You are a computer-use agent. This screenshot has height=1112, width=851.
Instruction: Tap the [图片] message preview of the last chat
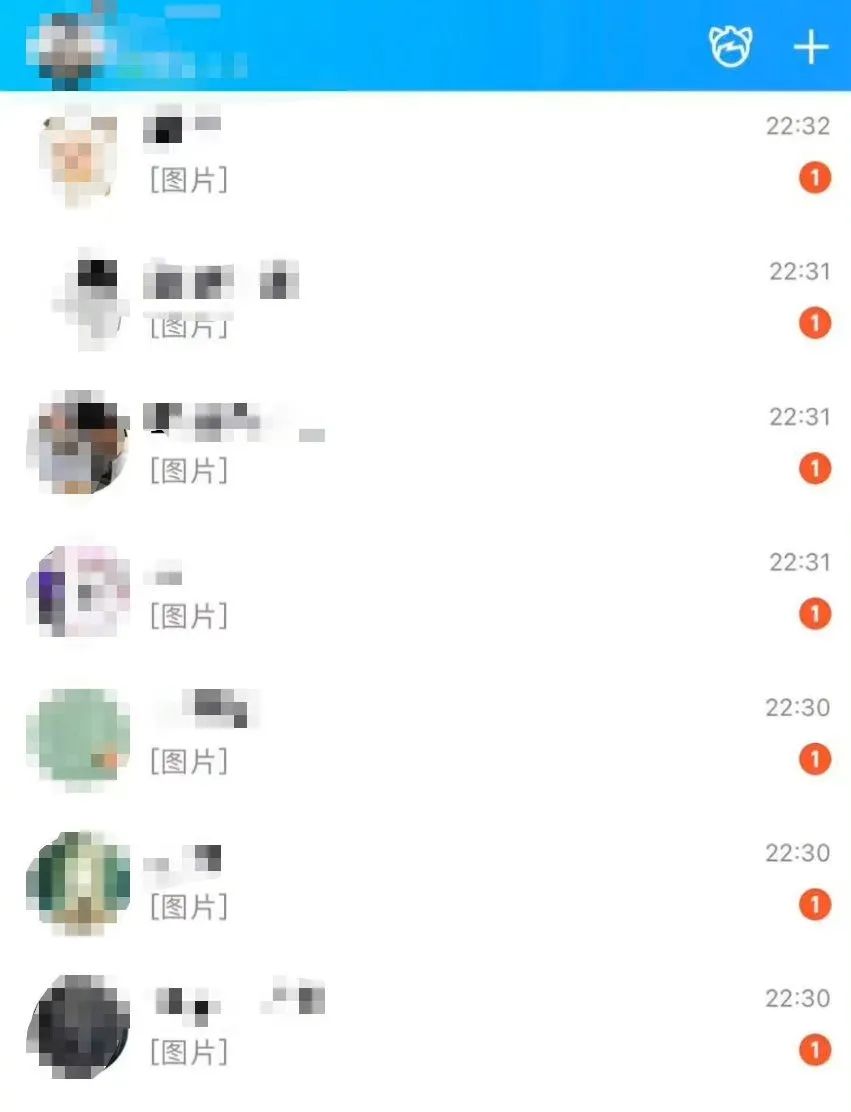coord(190,1052)
